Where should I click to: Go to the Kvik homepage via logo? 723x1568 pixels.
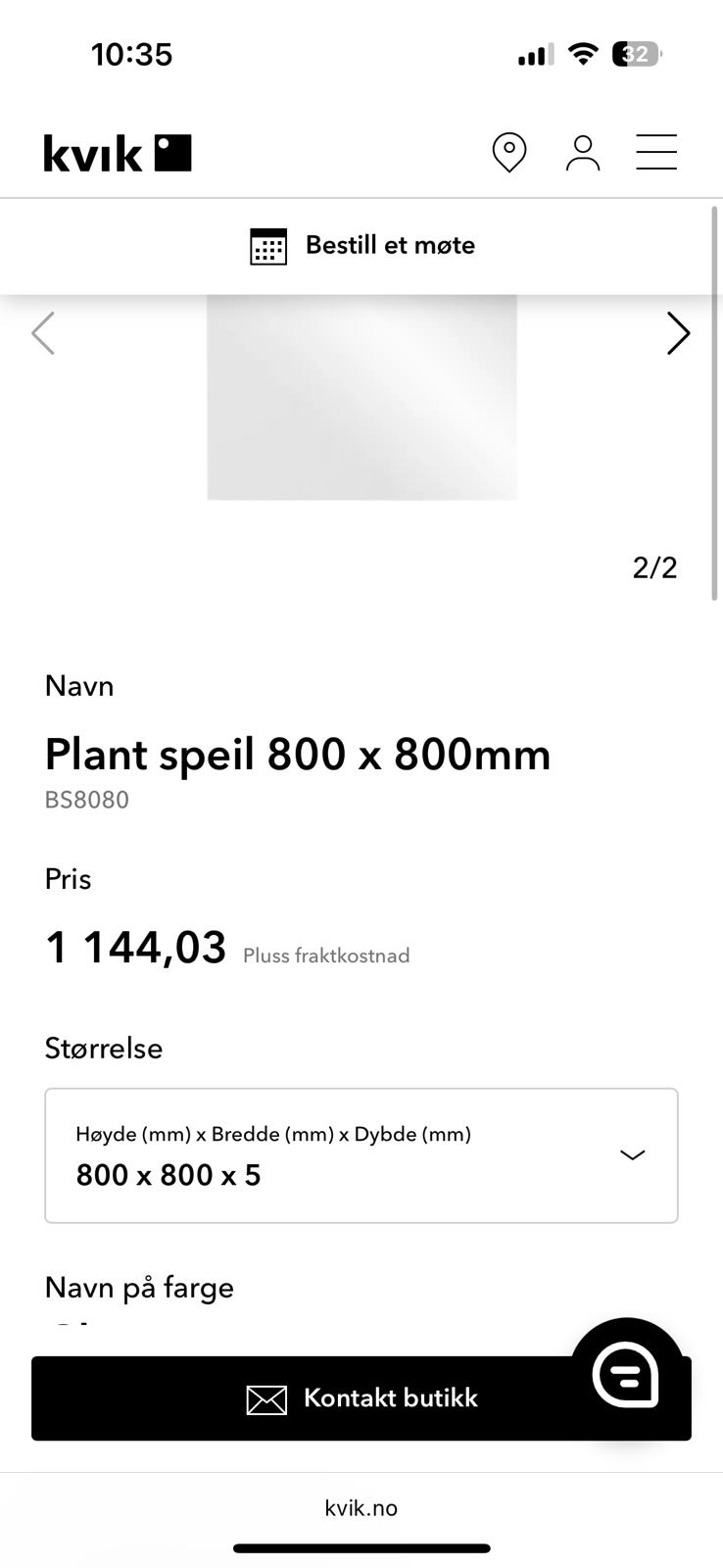point(118,154)
